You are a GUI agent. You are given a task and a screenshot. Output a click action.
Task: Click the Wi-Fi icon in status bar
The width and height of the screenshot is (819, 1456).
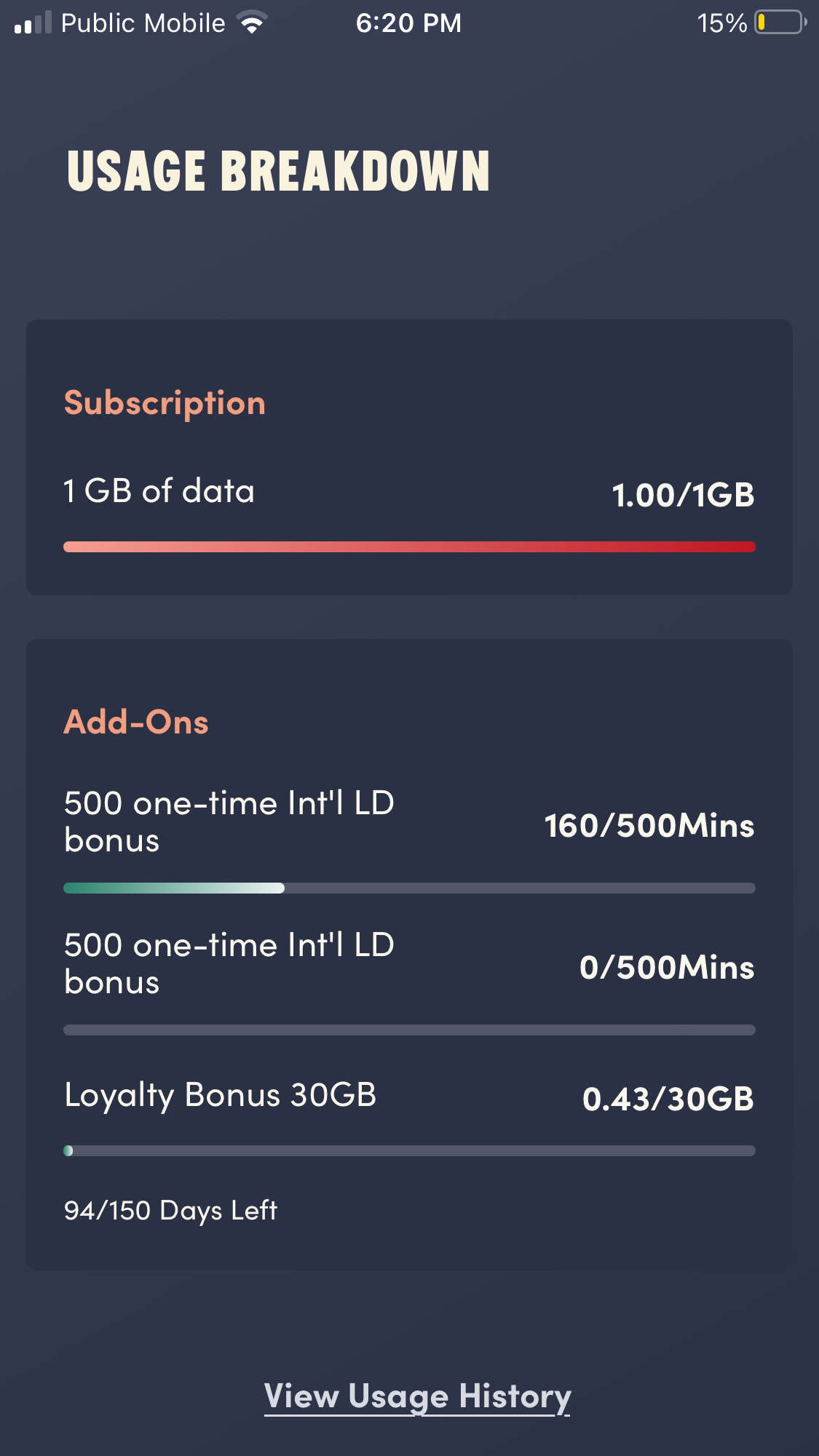(x=250, y=23)
